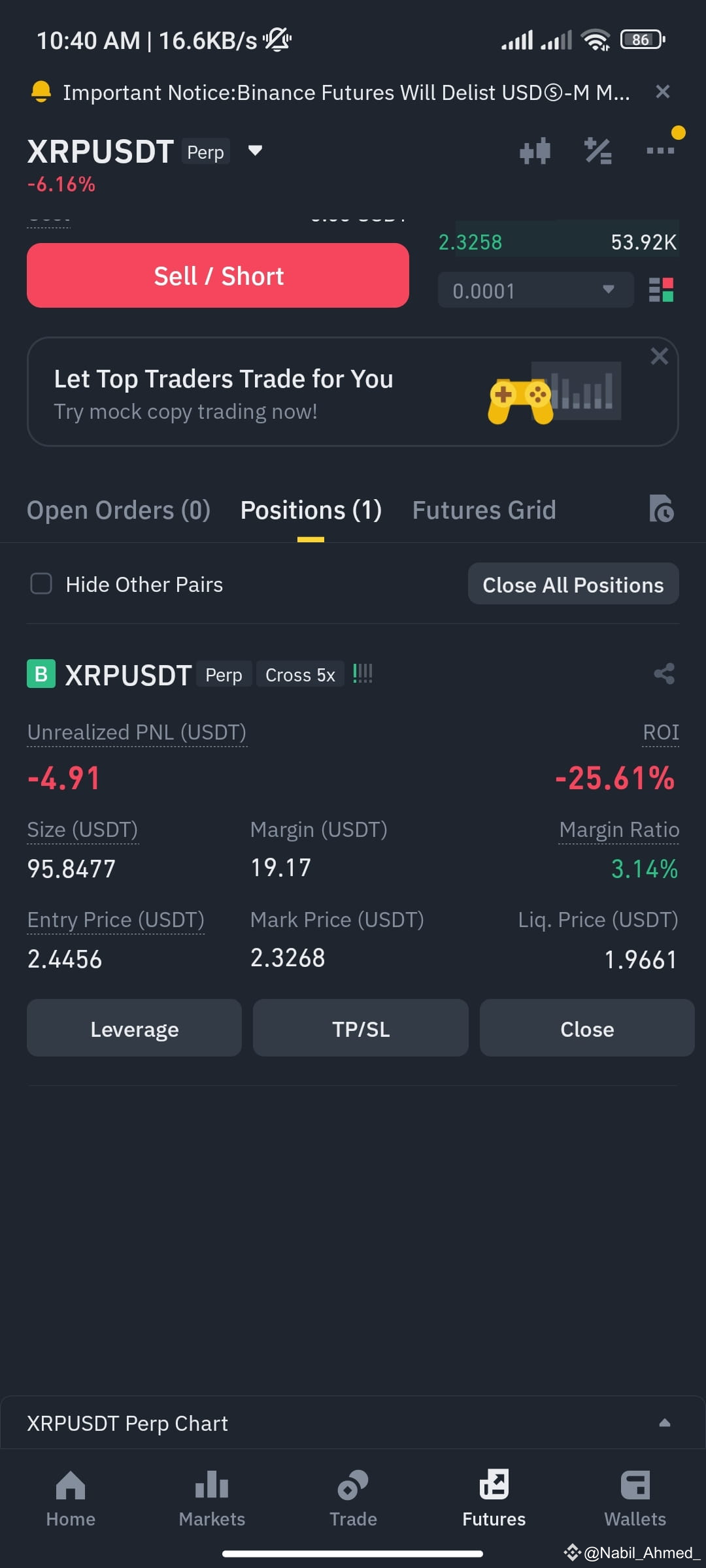The width and height of the screenshot is (706, 1568).
Task: Enable the Hide Other Pairs checkbox
Action: point(41,583)
